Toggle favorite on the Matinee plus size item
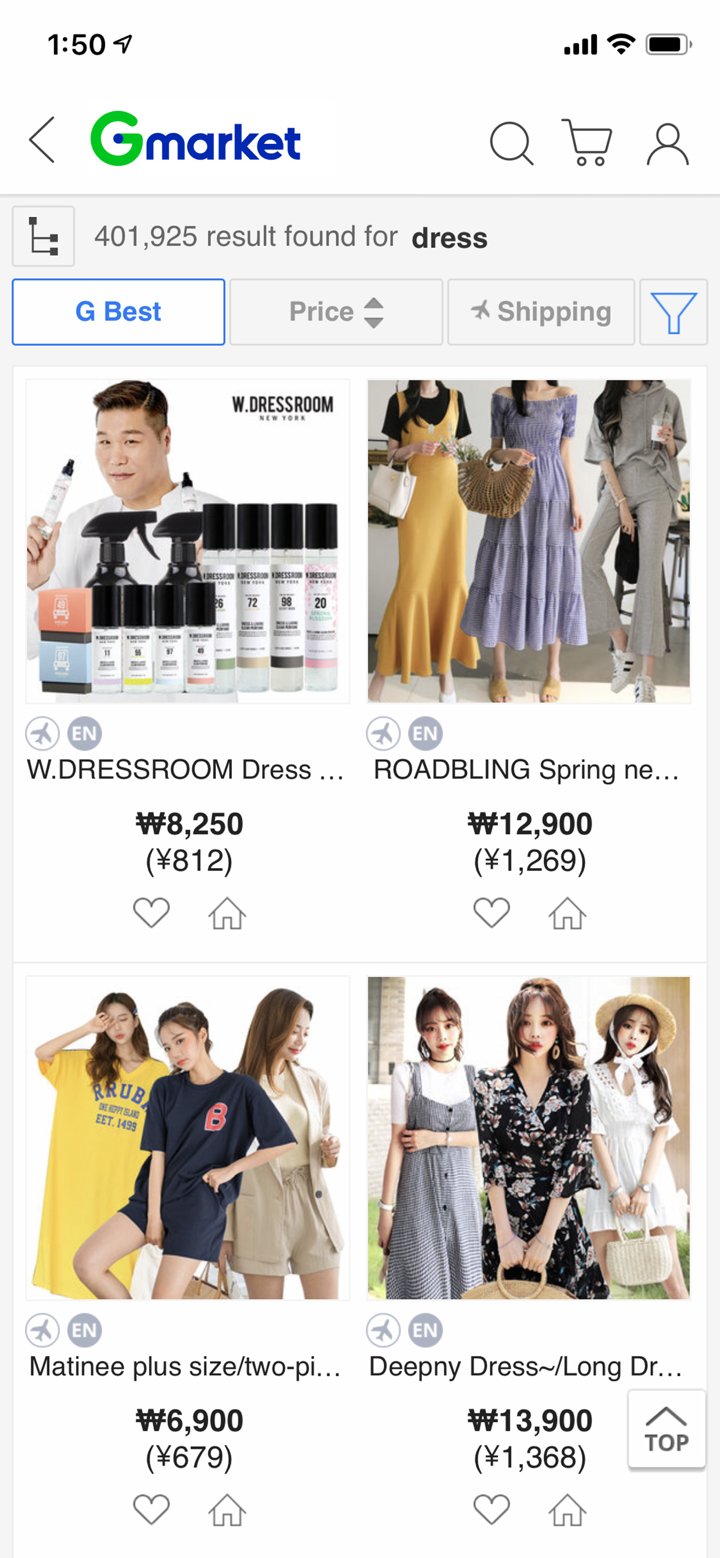This screenshot has width=720, height=1558. pos(151,1509)
